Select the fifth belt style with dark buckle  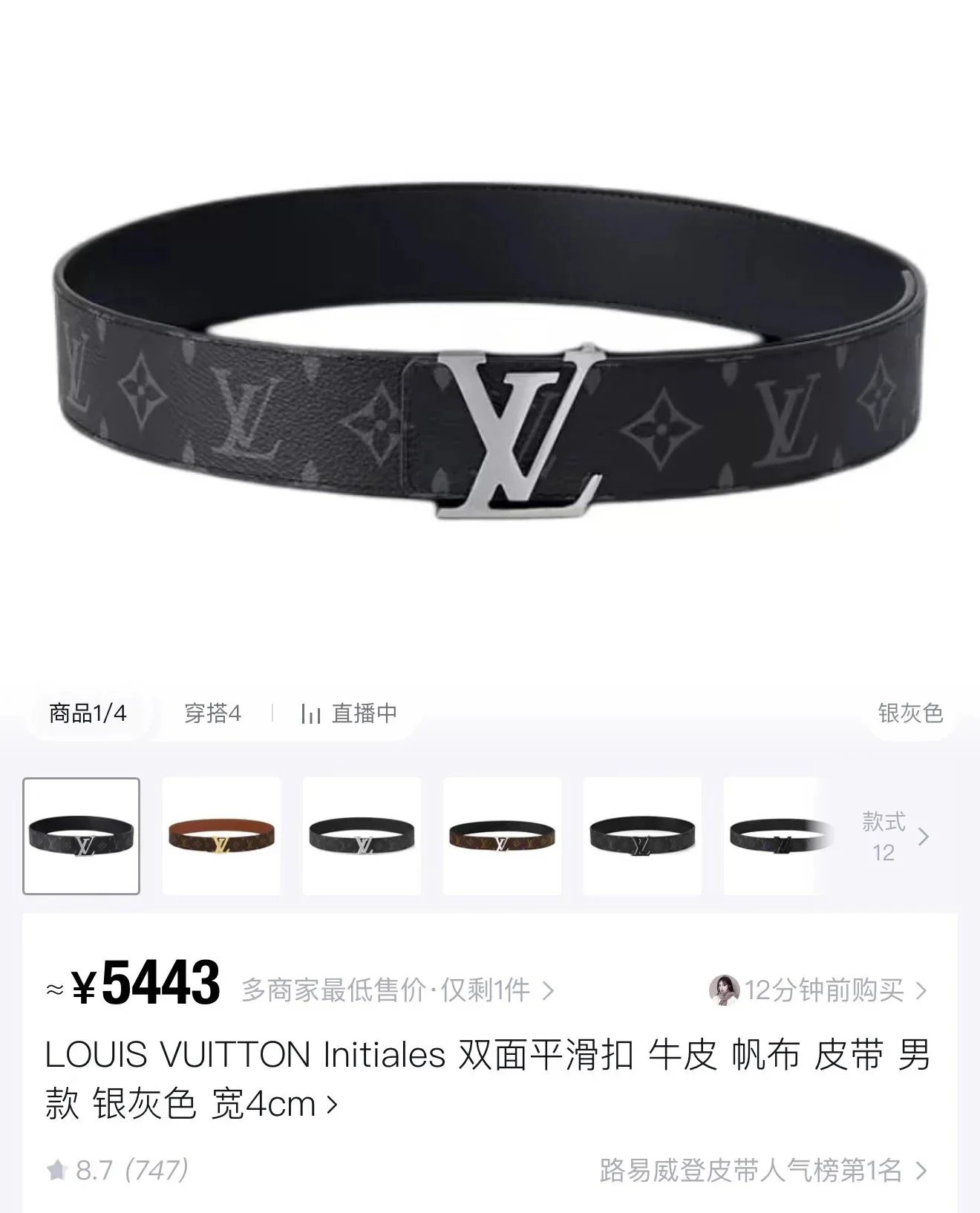[642, 836]
